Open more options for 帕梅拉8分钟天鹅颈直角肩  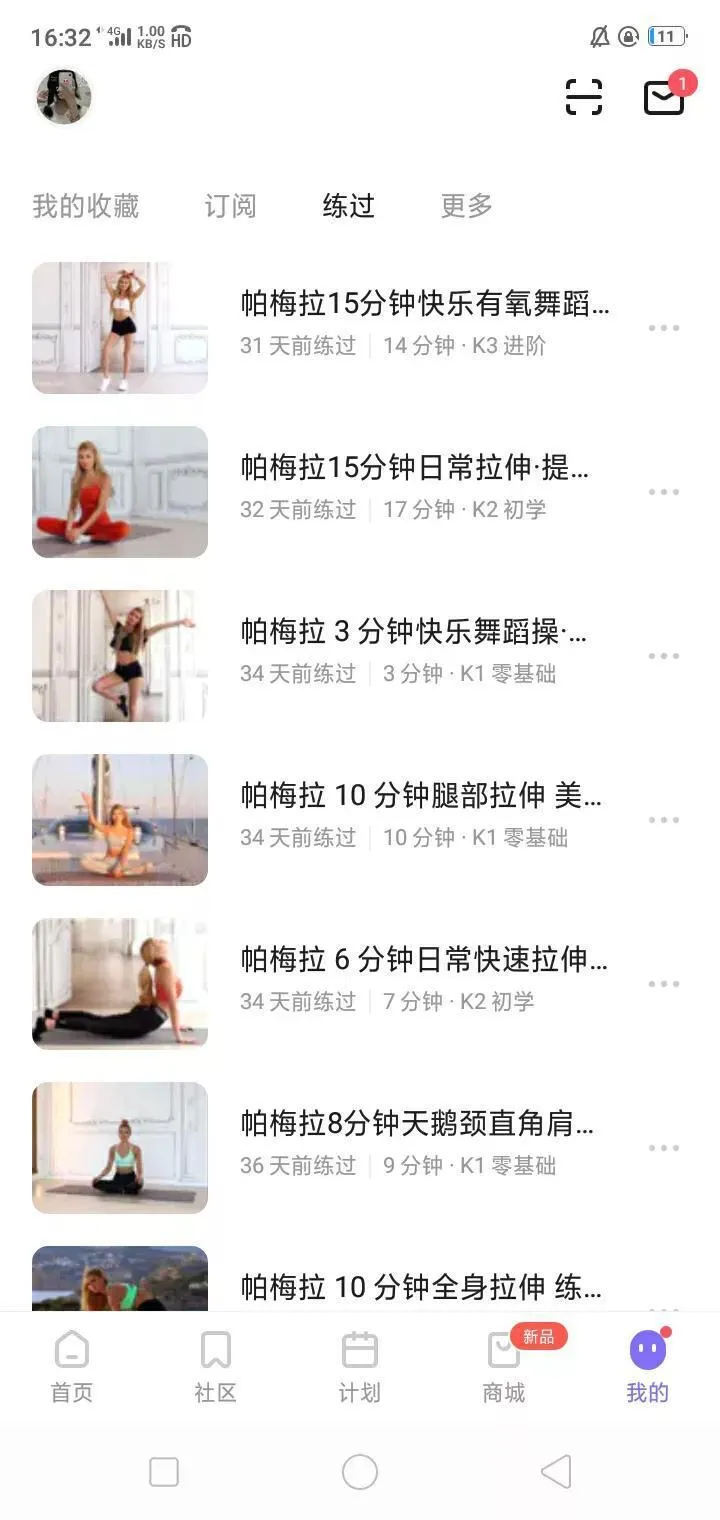point(664,1148)
